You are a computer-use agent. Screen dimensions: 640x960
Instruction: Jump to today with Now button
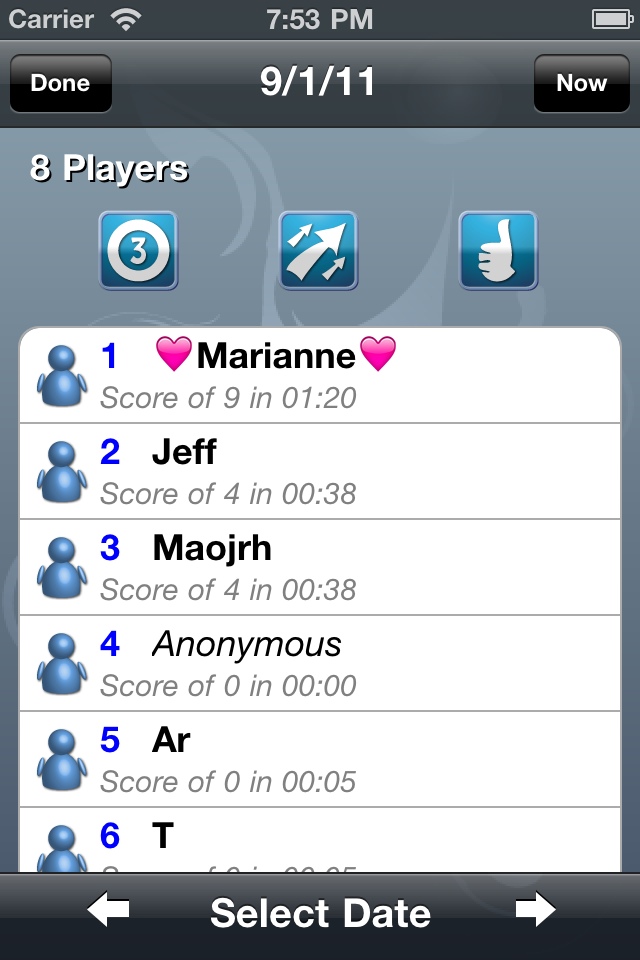[581, 83]
